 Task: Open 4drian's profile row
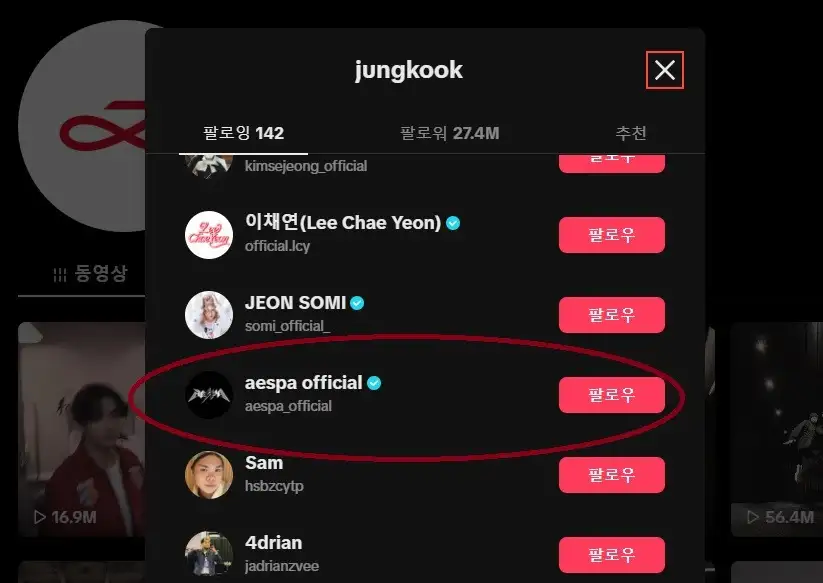tap(273, 544)
